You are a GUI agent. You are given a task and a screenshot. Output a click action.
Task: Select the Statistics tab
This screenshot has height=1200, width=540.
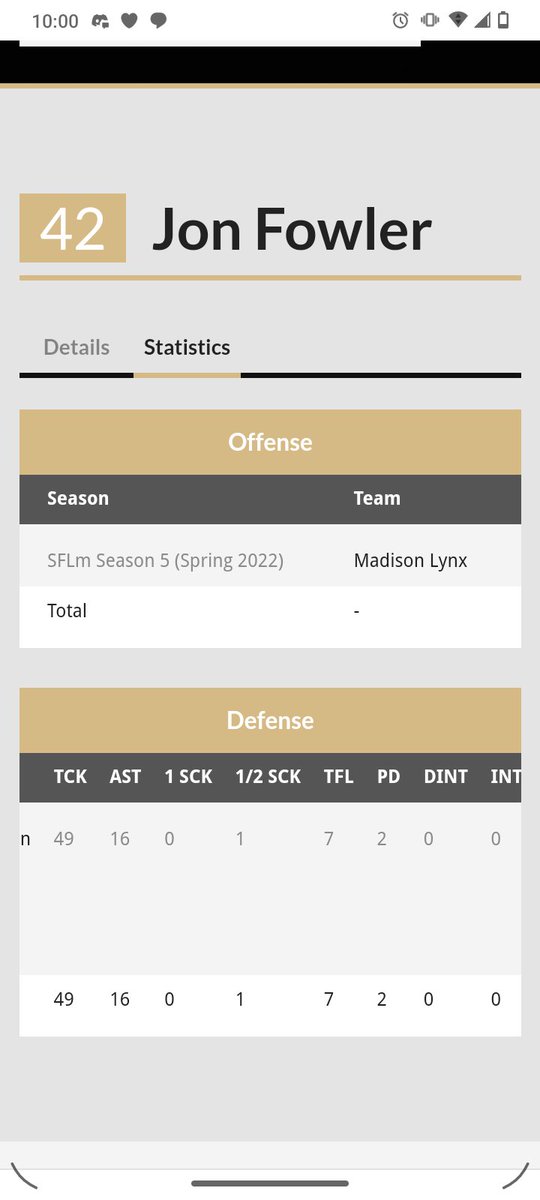pyautogui.click(x=187, y=347)
